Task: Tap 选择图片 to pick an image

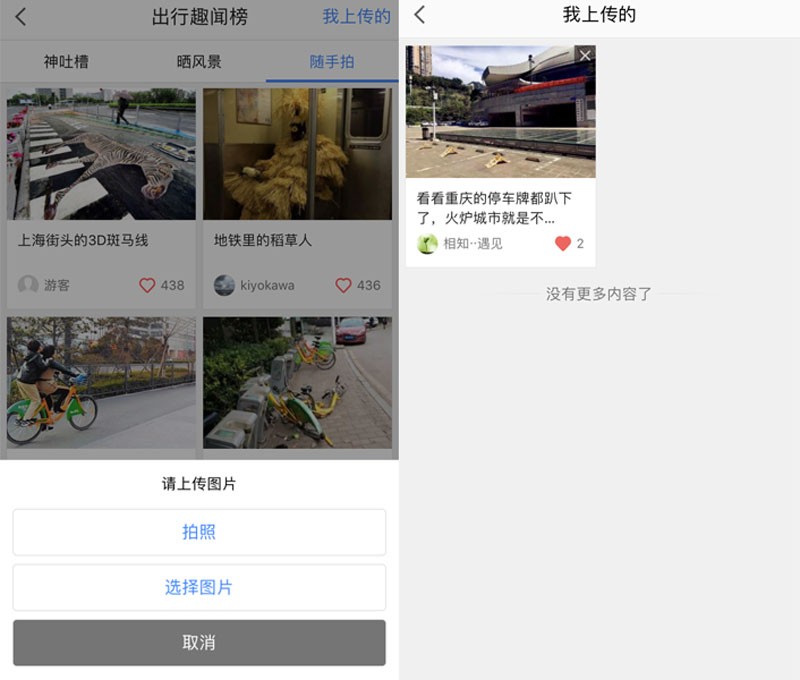Action: pyautogui.click(x=199, y=587)
